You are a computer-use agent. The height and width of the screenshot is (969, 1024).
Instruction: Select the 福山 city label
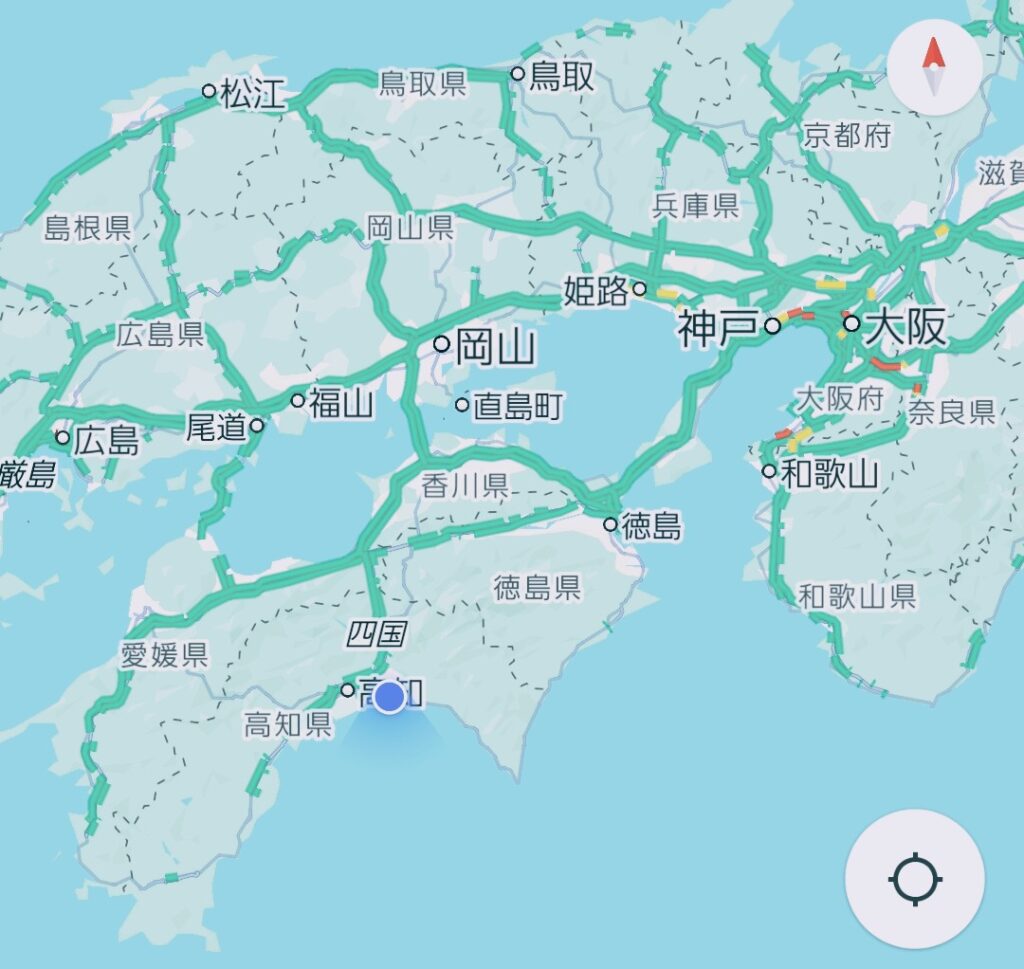[x=340, y=403]
